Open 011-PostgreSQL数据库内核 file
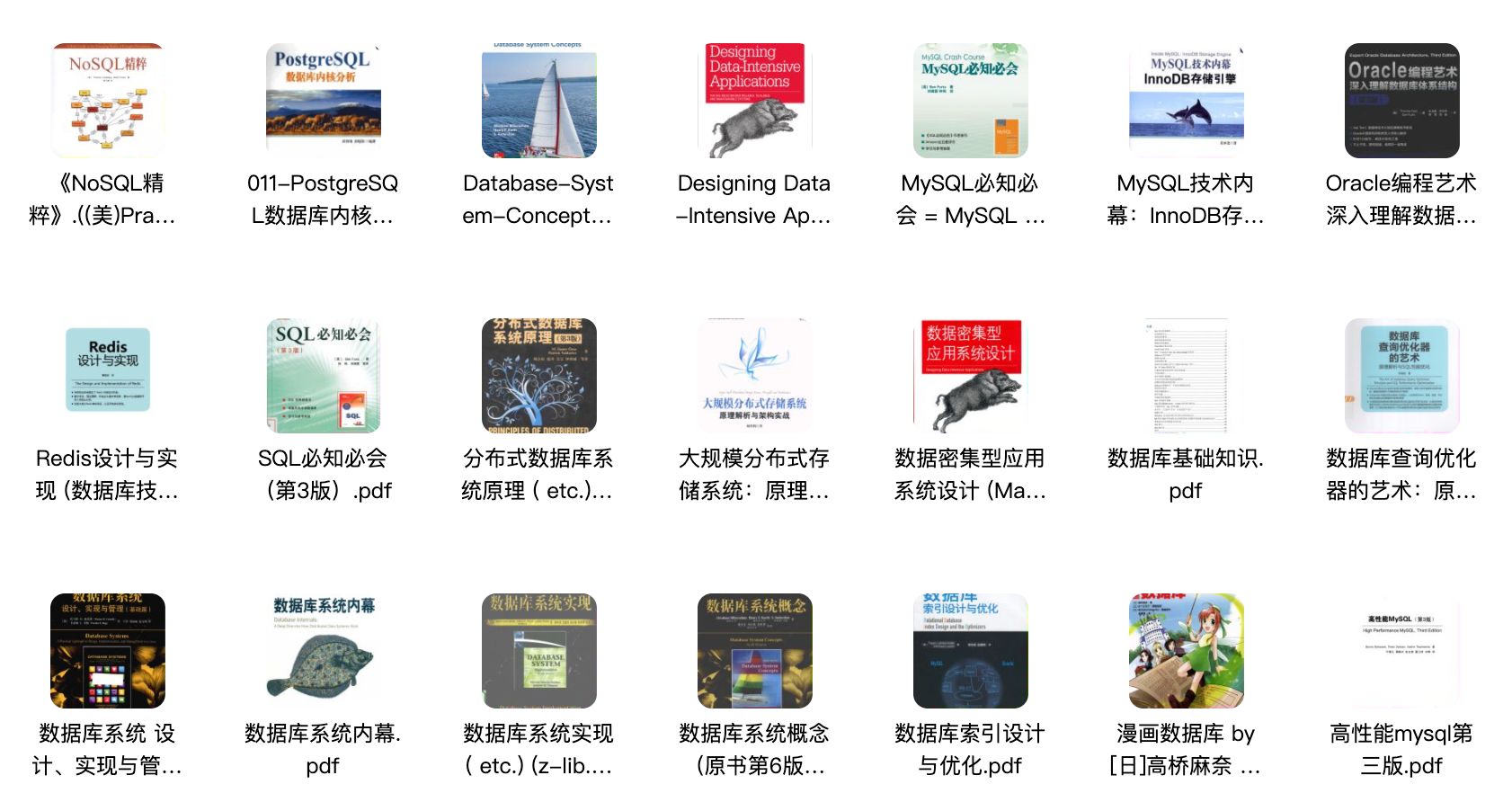 (x=323, y=101)
